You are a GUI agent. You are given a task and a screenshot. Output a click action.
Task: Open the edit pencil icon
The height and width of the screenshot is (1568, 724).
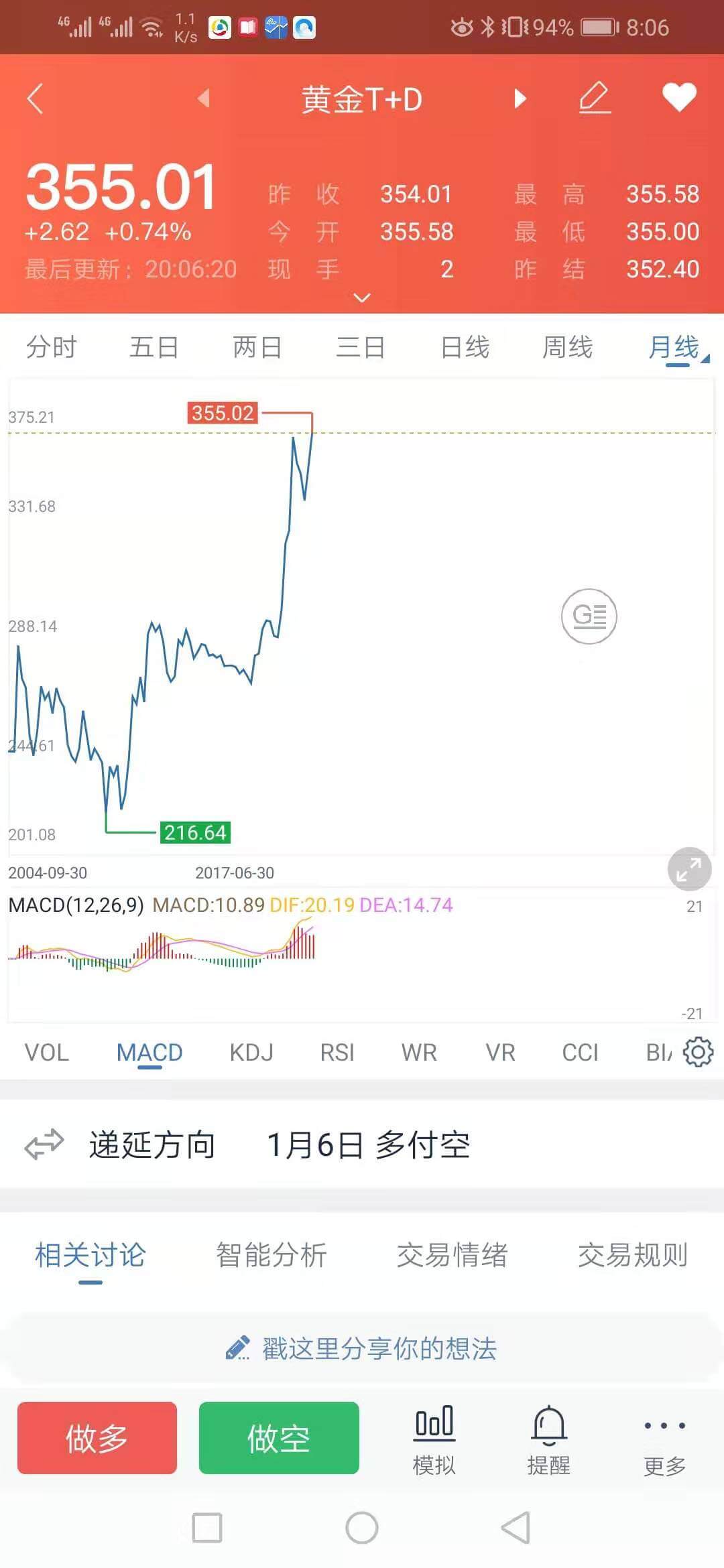coord(595,98)
